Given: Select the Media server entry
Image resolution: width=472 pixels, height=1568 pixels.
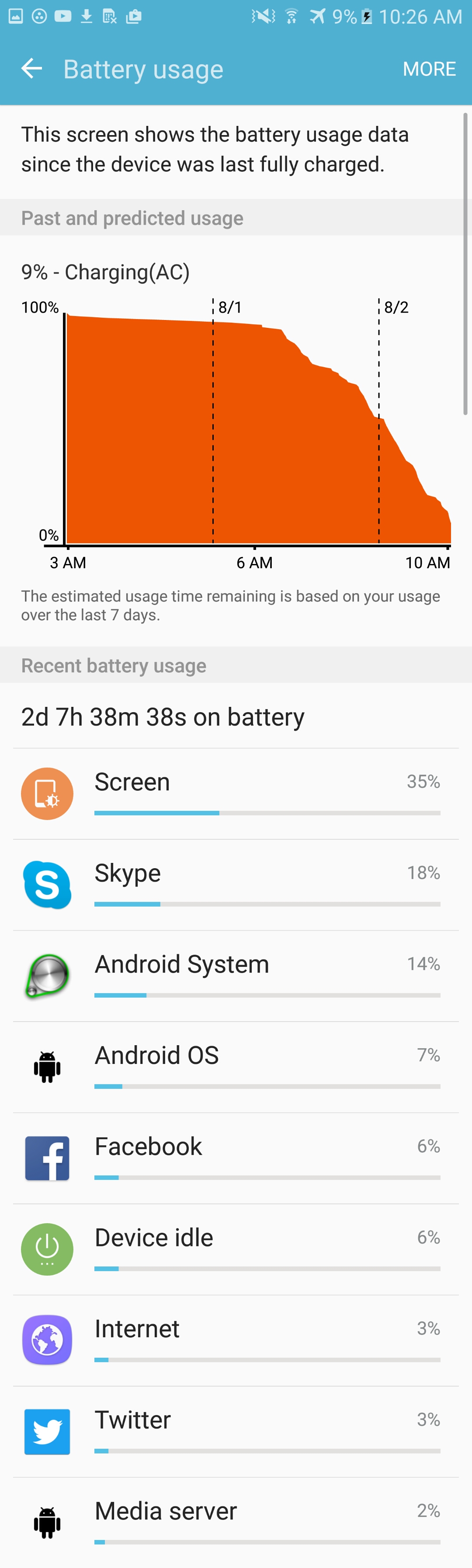Looking at the screenshot, I should tap(236, 1522).
